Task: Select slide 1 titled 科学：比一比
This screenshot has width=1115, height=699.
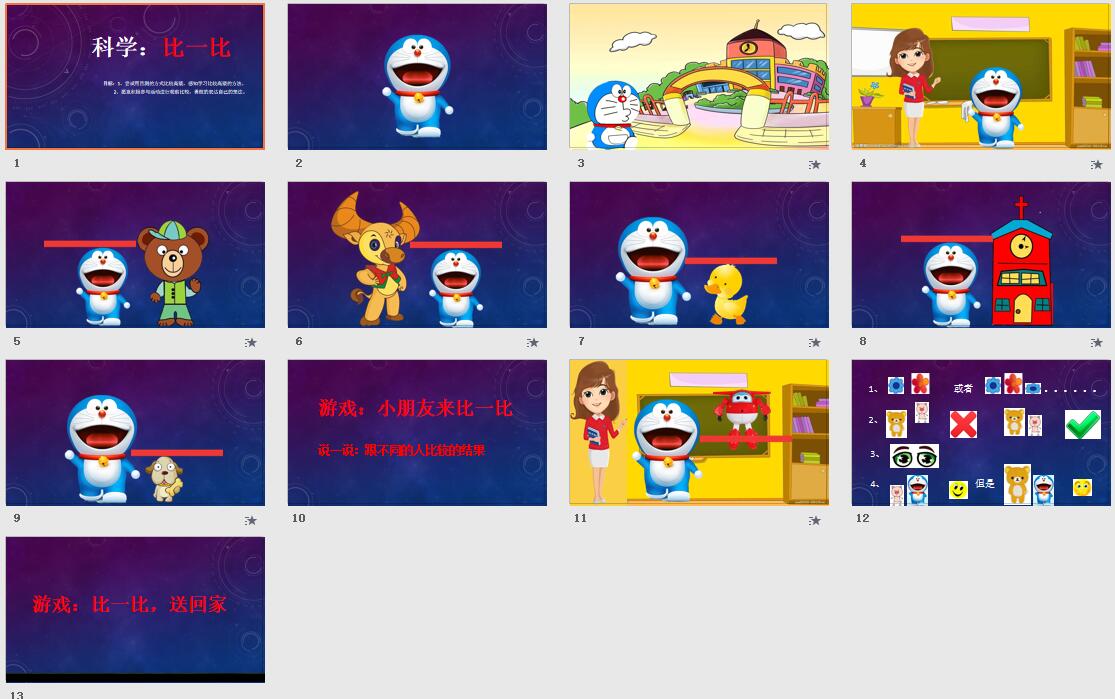Action: point(135,77)
